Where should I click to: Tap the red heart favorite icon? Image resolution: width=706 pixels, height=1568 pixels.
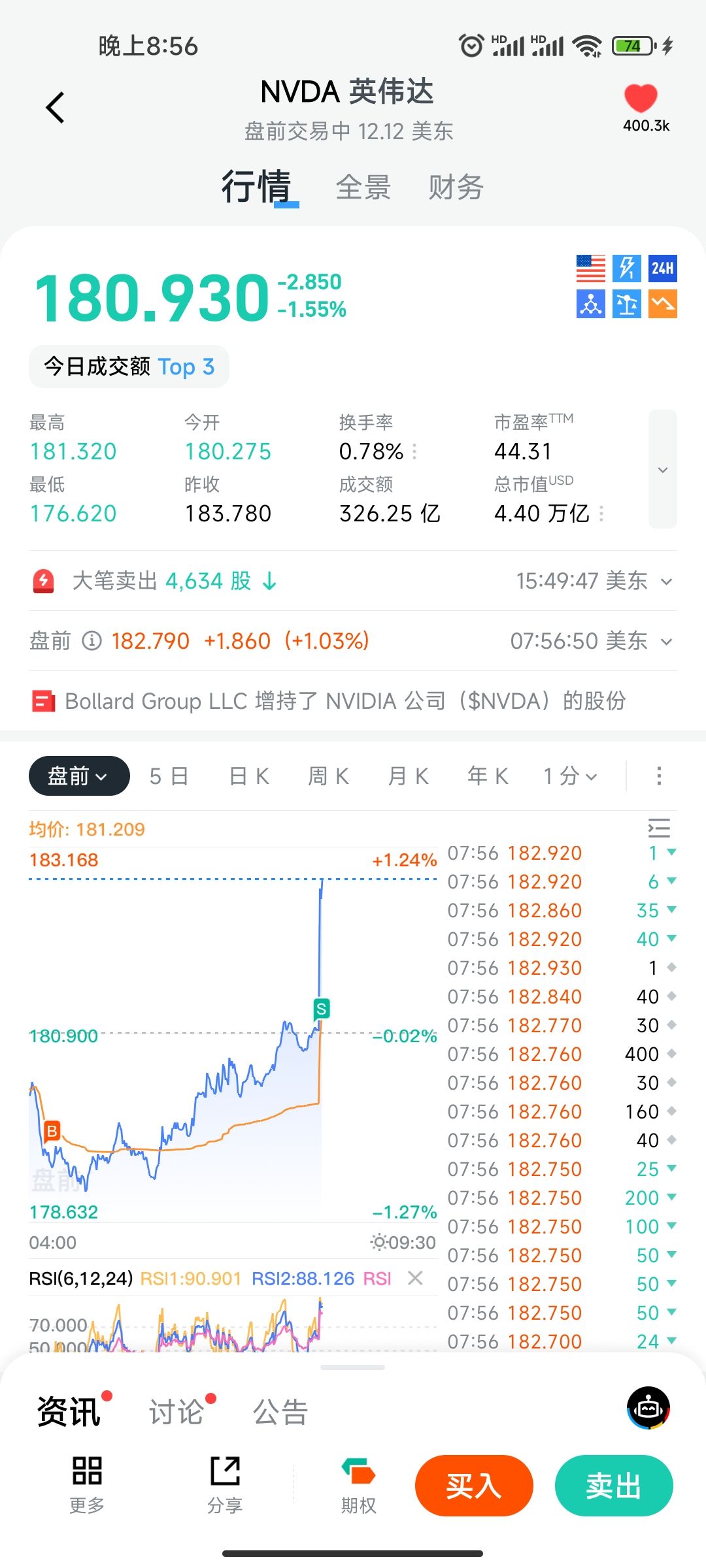(640, 99)
